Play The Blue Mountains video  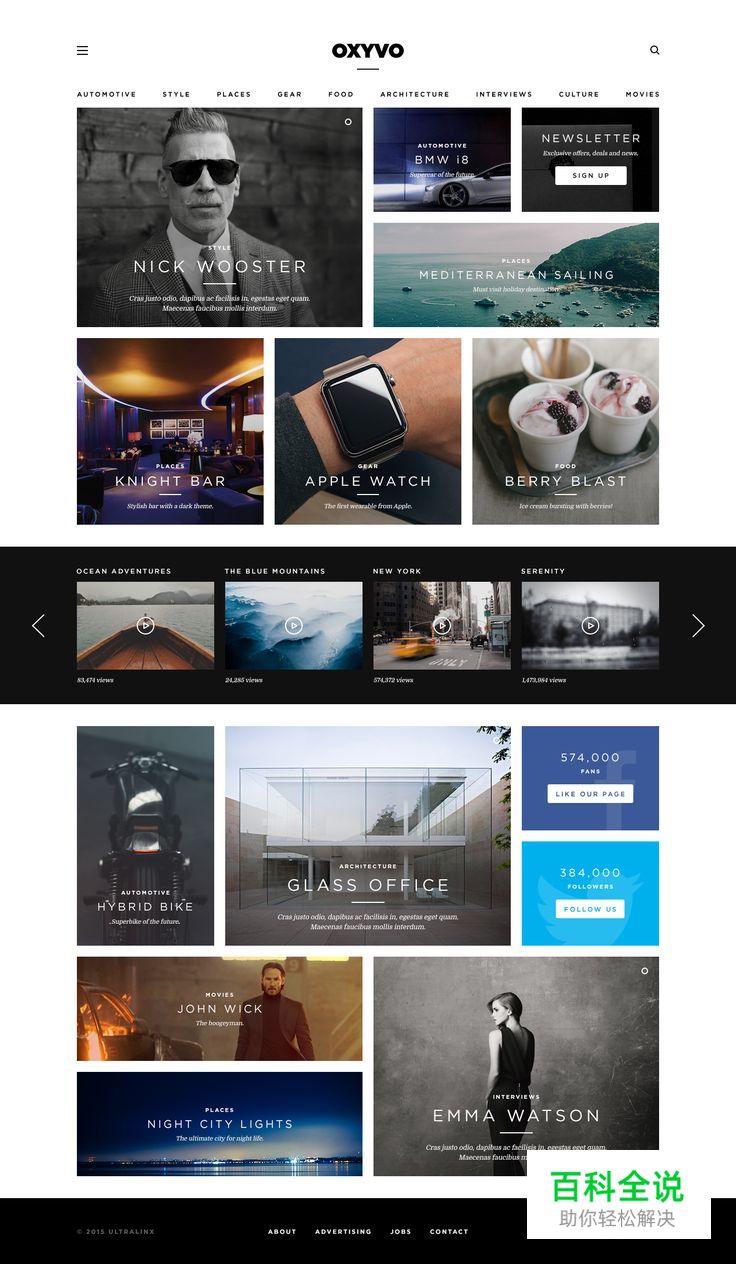click(x=293, y=625)
